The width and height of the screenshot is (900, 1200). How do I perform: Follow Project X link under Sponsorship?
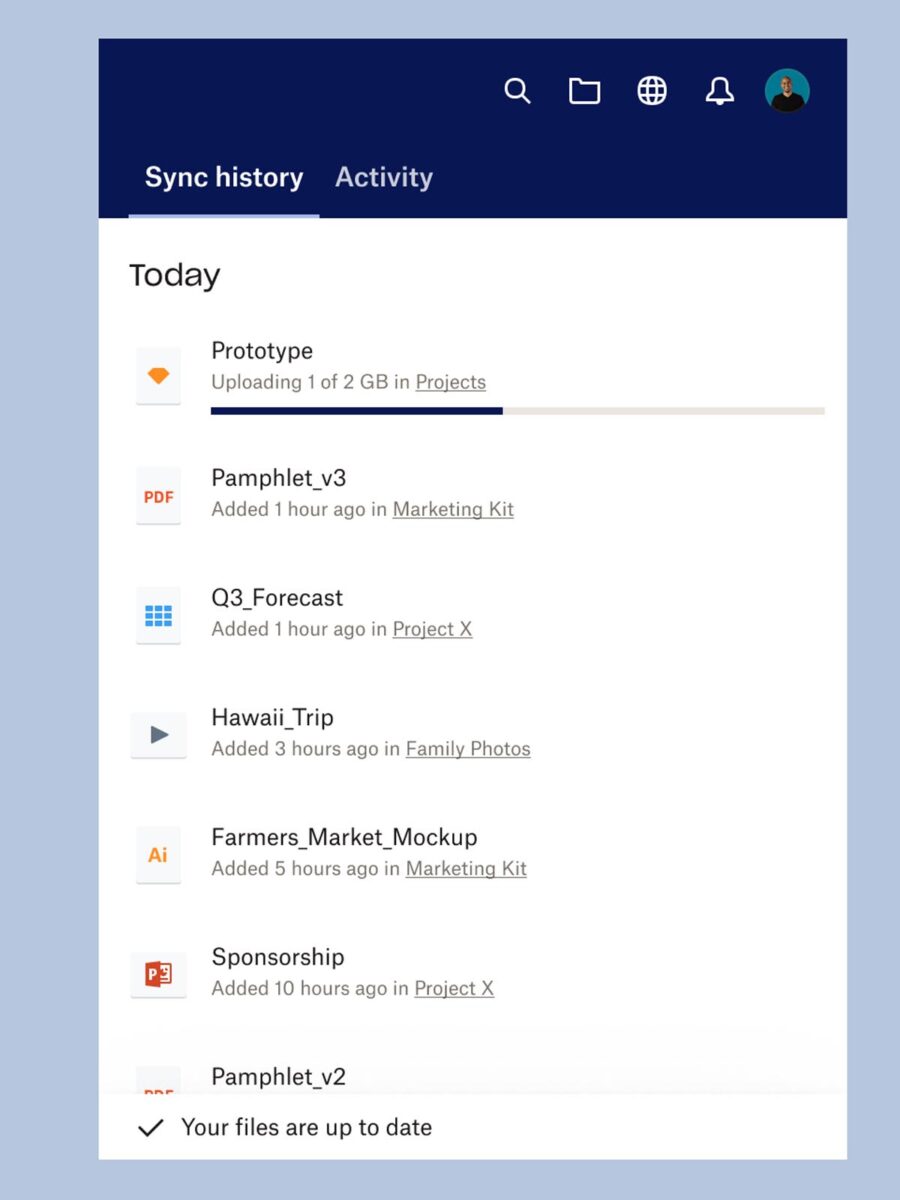click(x=454, y=988)
